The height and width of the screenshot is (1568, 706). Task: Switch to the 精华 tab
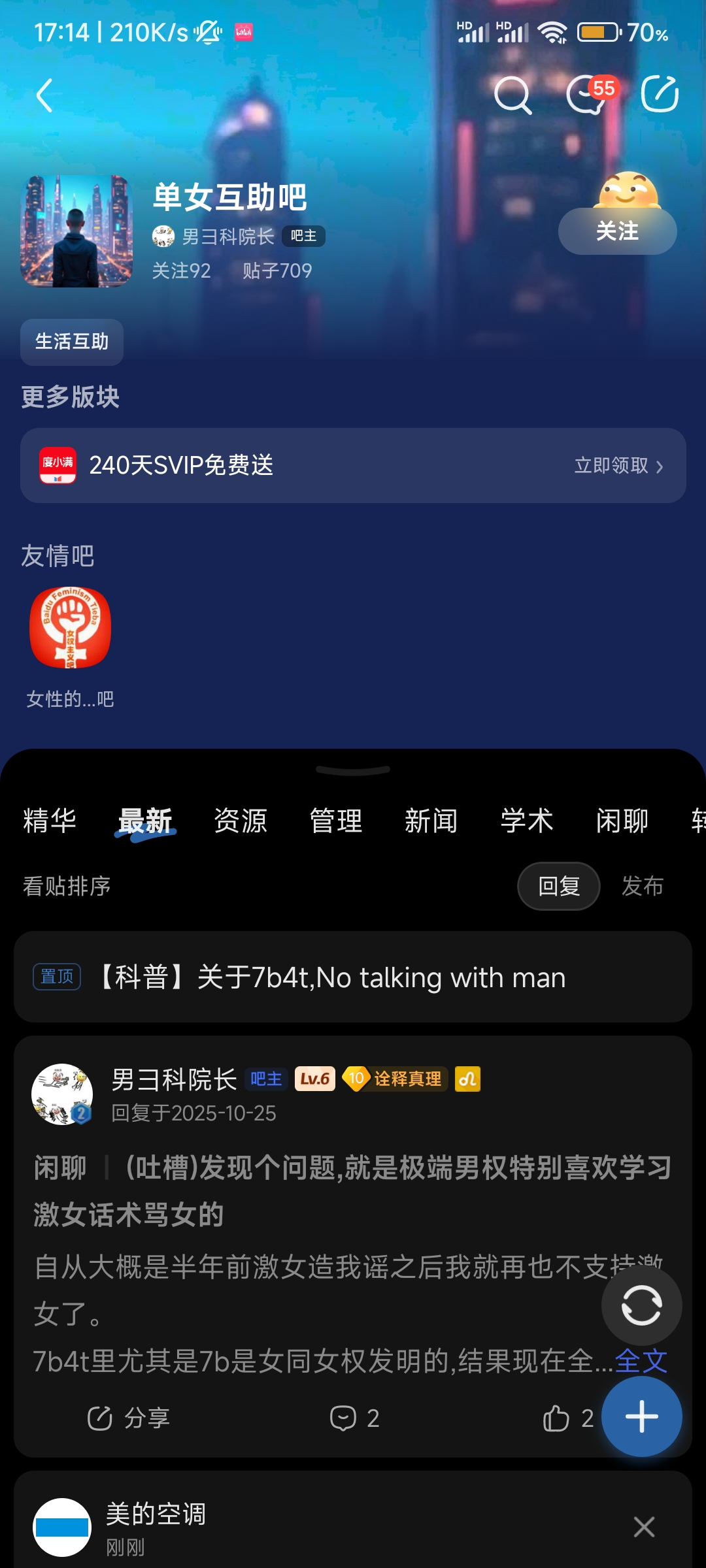click(x=50, y=821)
